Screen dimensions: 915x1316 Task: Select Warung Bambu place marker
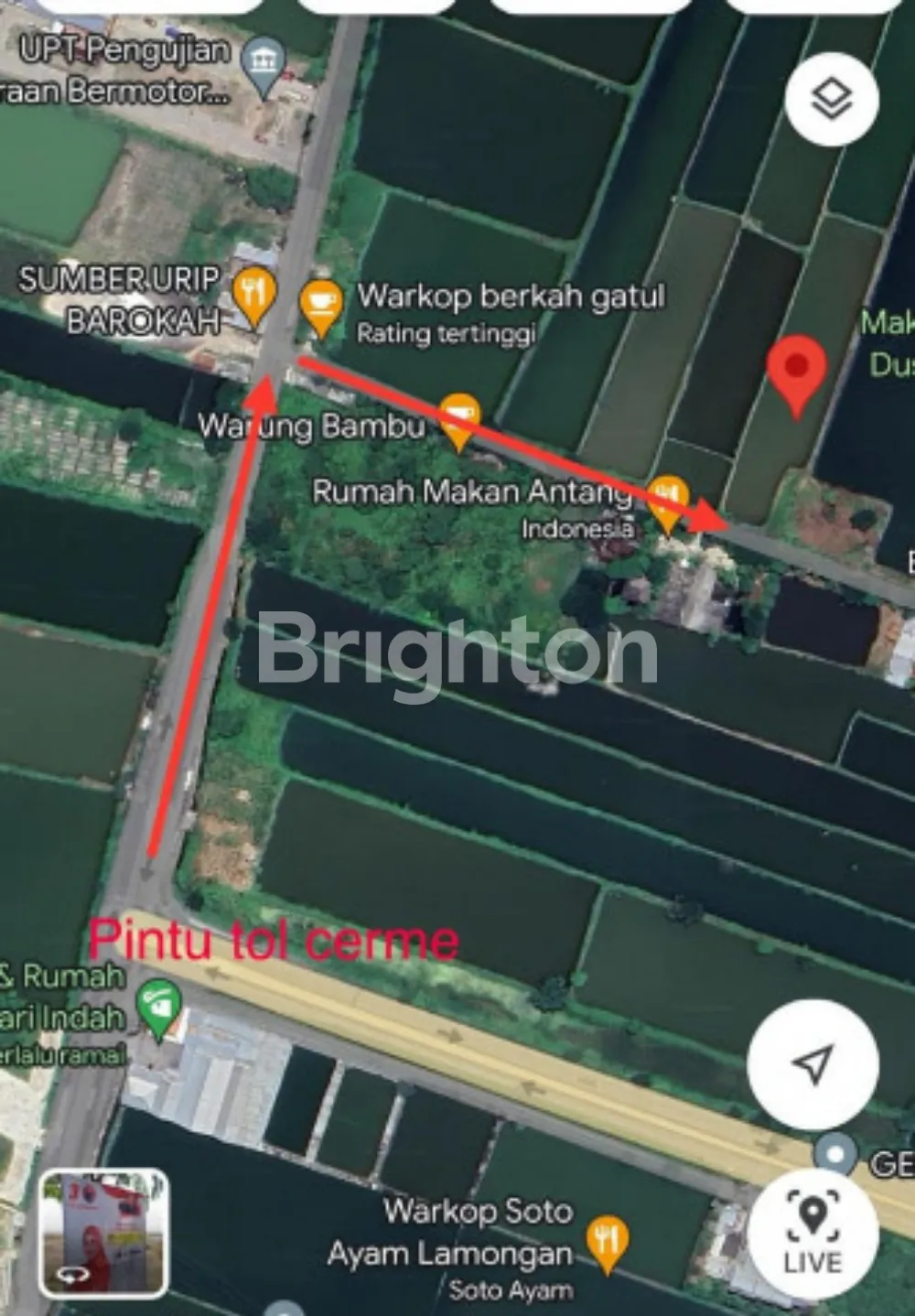click(x=459, y=419)
